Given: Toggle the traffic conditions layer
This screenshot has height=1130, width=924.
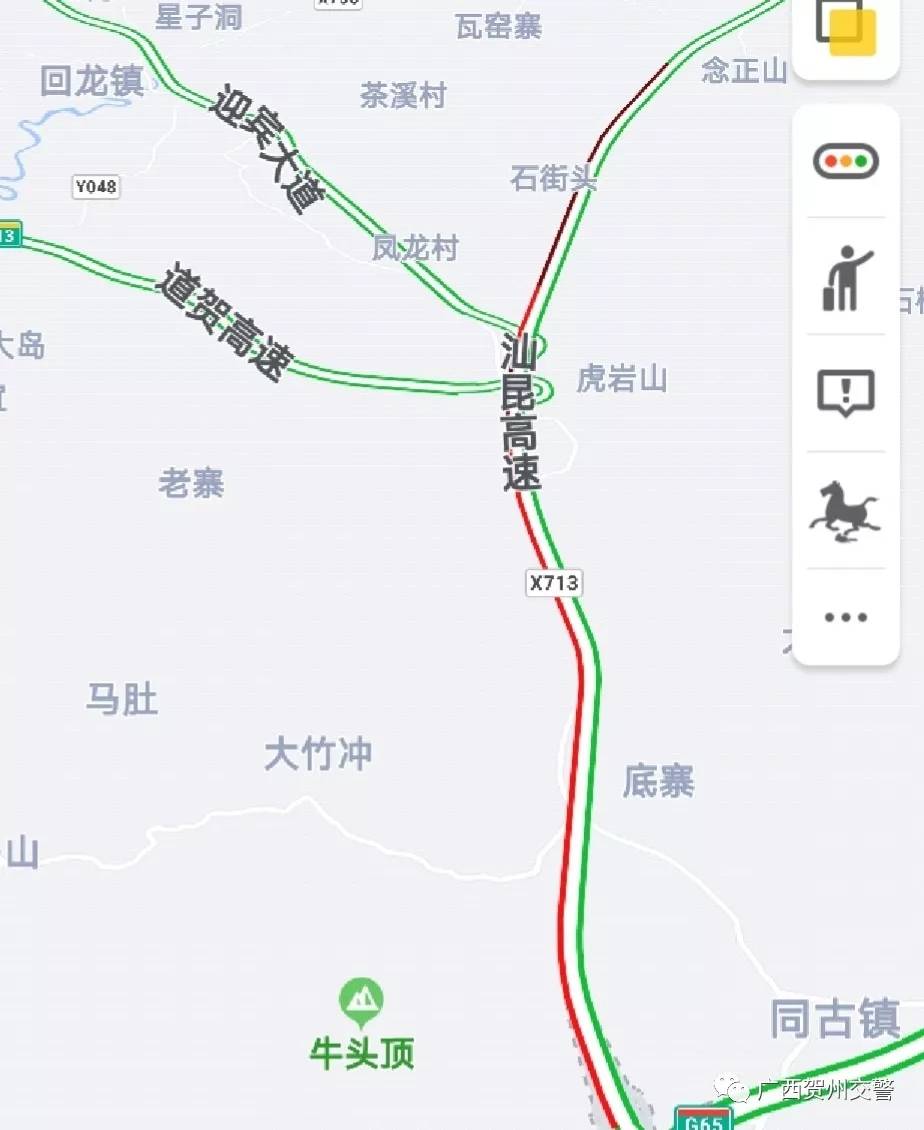Looking at the screenshot, I should [846, 161].
